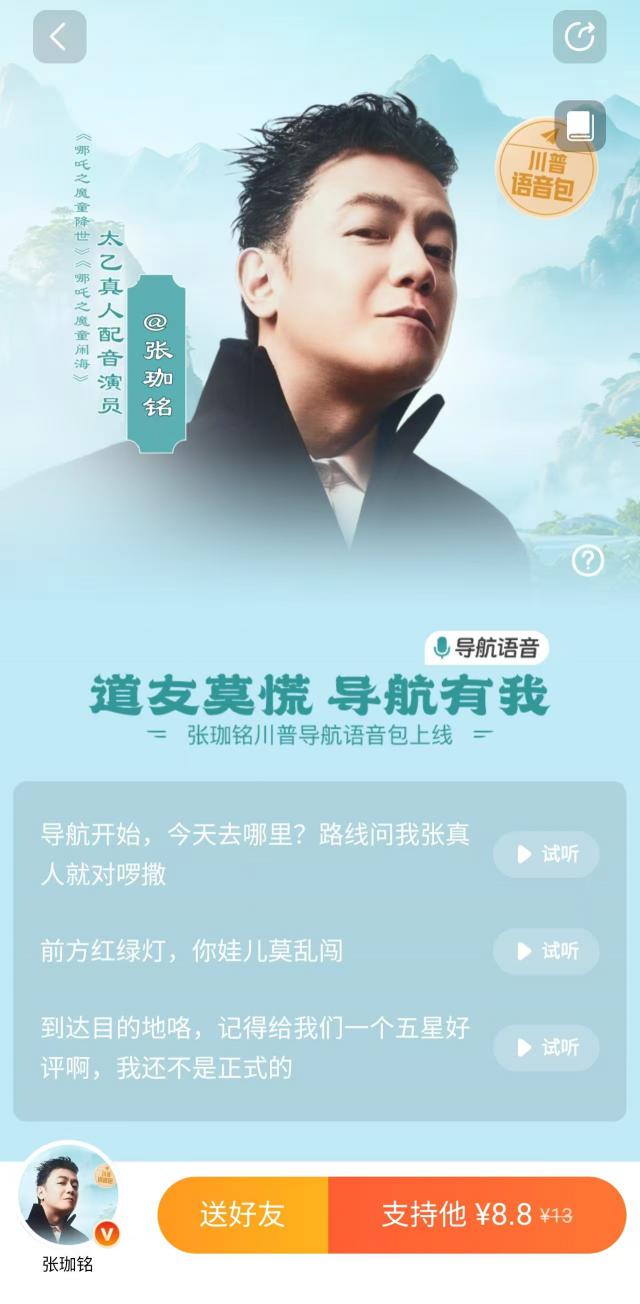
Task: Share this voice pack page
Action: point(579,37)
